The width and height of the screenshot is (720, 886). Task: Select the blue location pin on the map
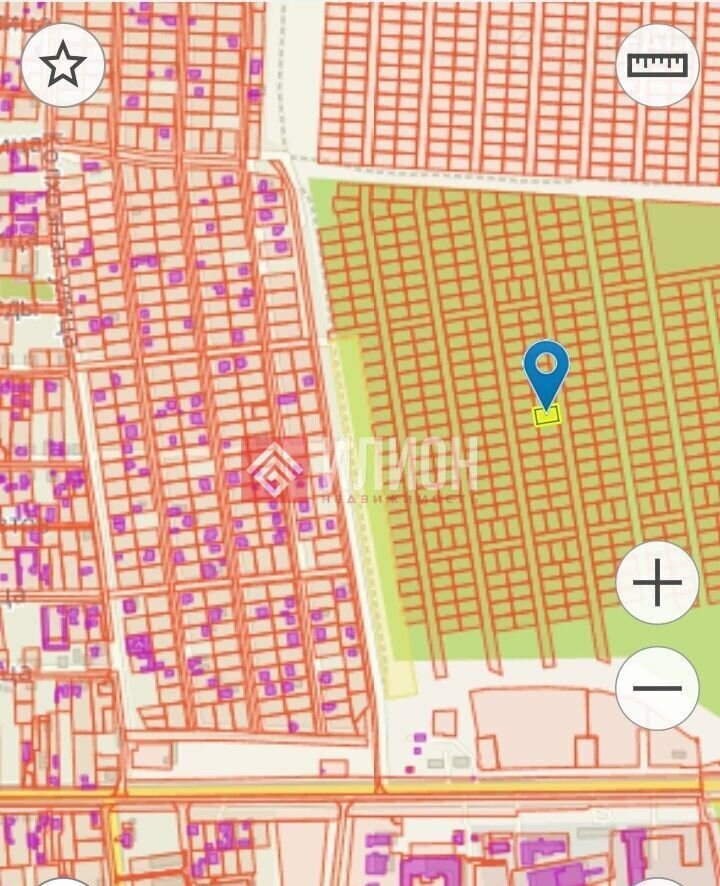click(546, 372)
